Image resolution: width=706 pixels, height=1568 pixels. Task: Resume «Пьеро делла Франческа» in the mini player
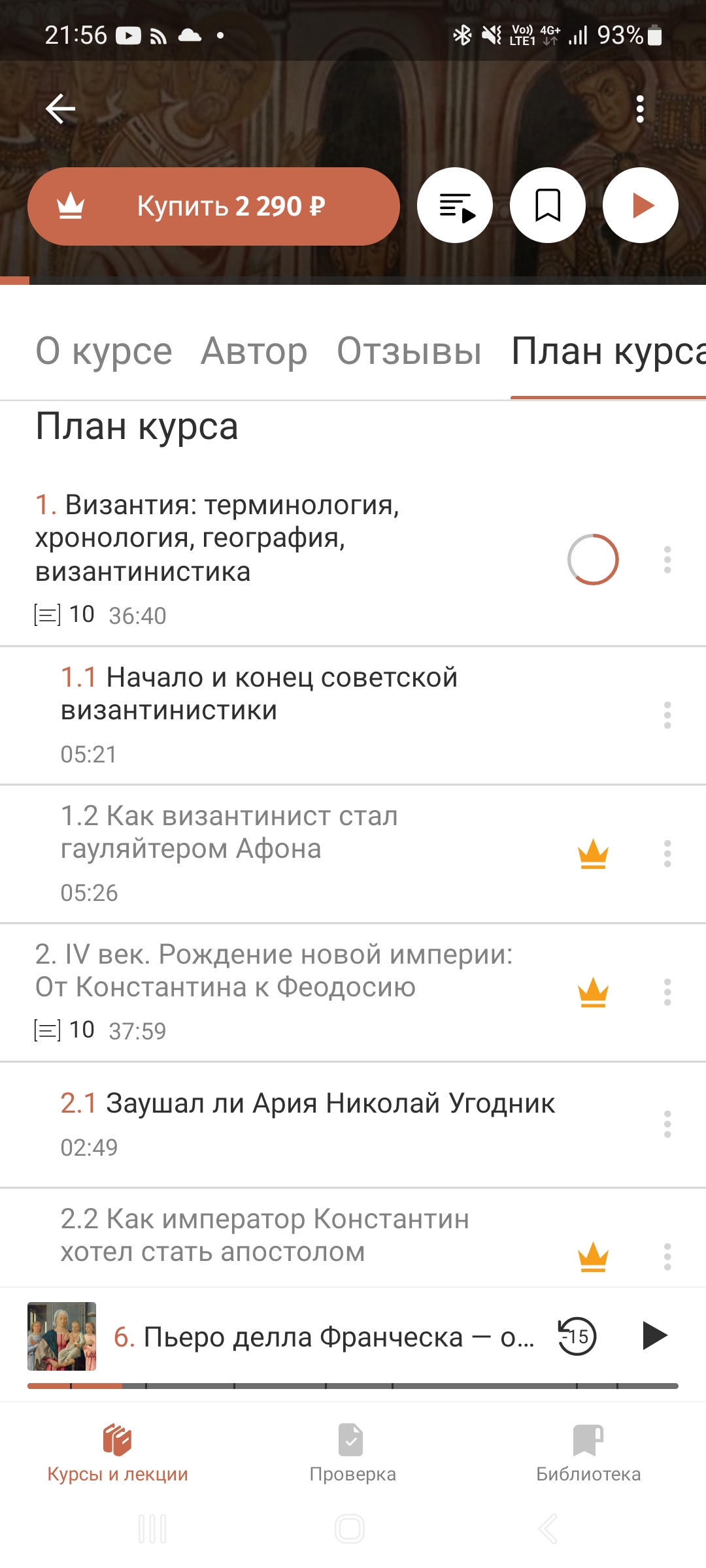[654, 1335]
